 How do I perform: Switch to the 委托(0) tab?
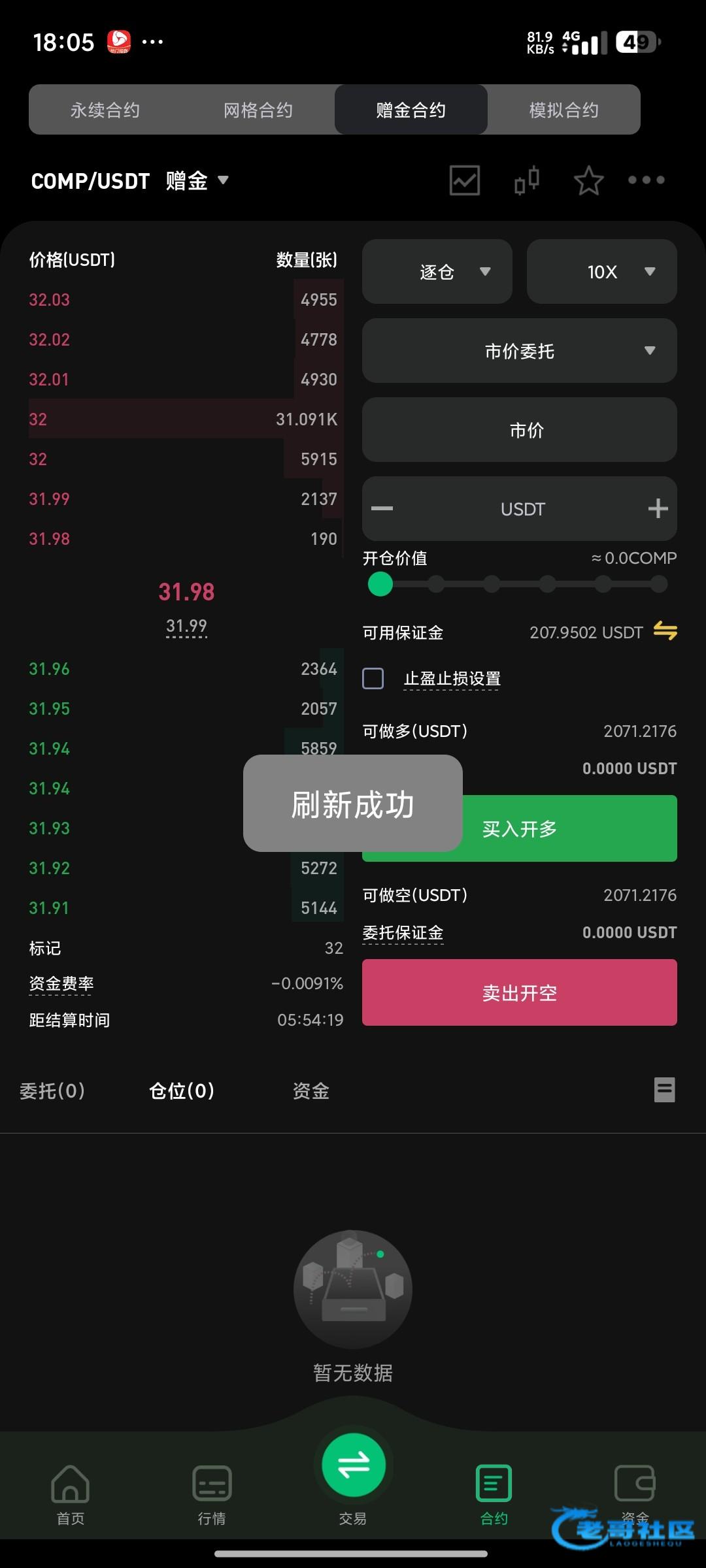point(52,1090)
